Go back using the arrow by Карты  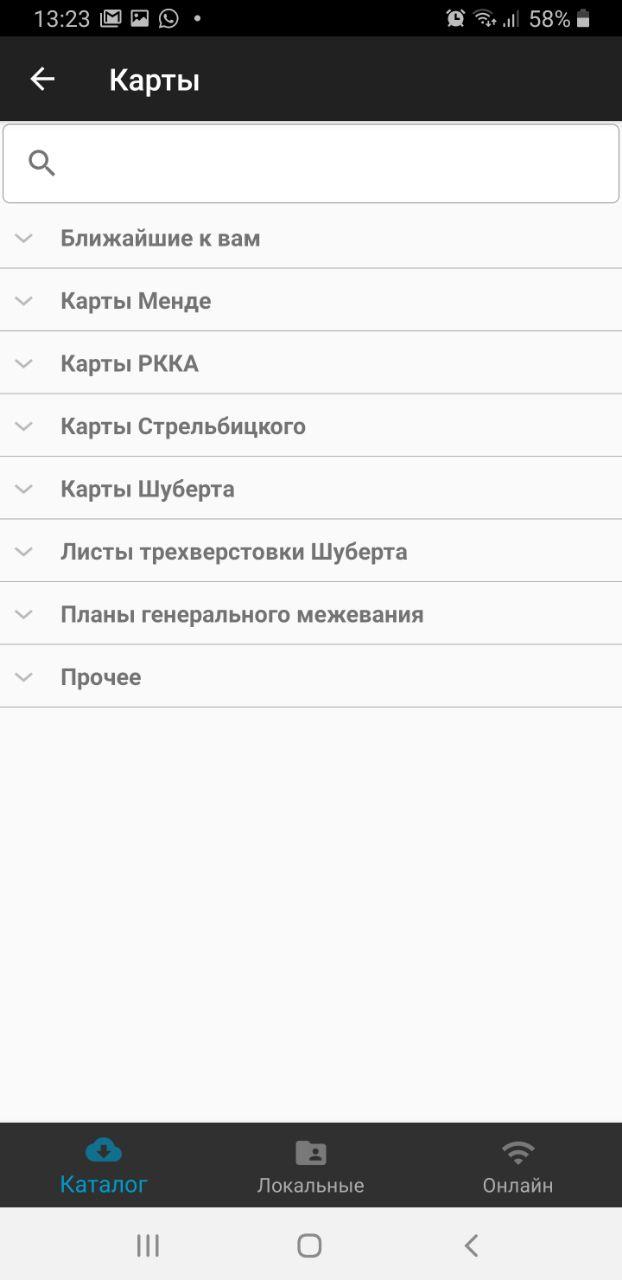pos(42,79)
